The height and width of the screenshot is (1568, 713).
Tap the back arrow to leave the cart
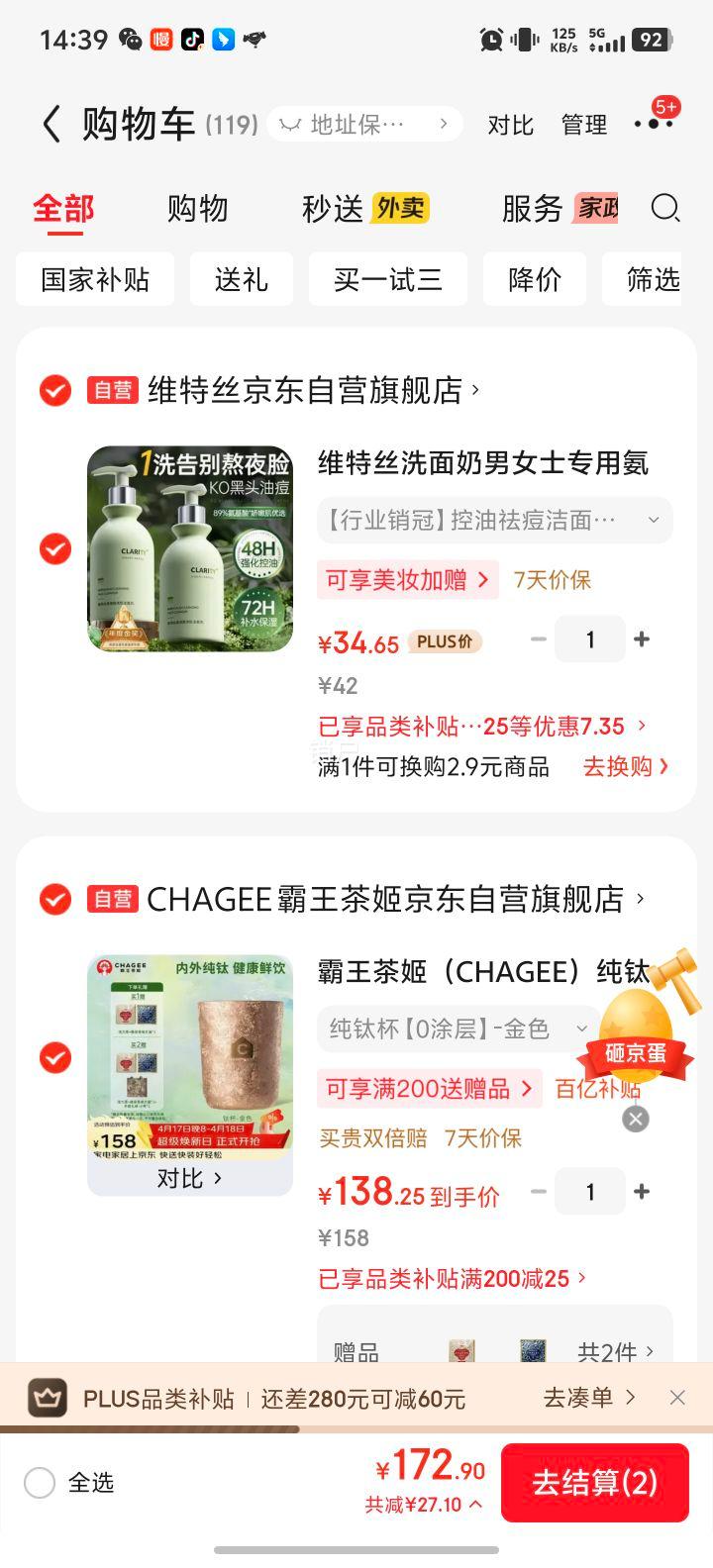pyautogui.click(x=51, y=125)
